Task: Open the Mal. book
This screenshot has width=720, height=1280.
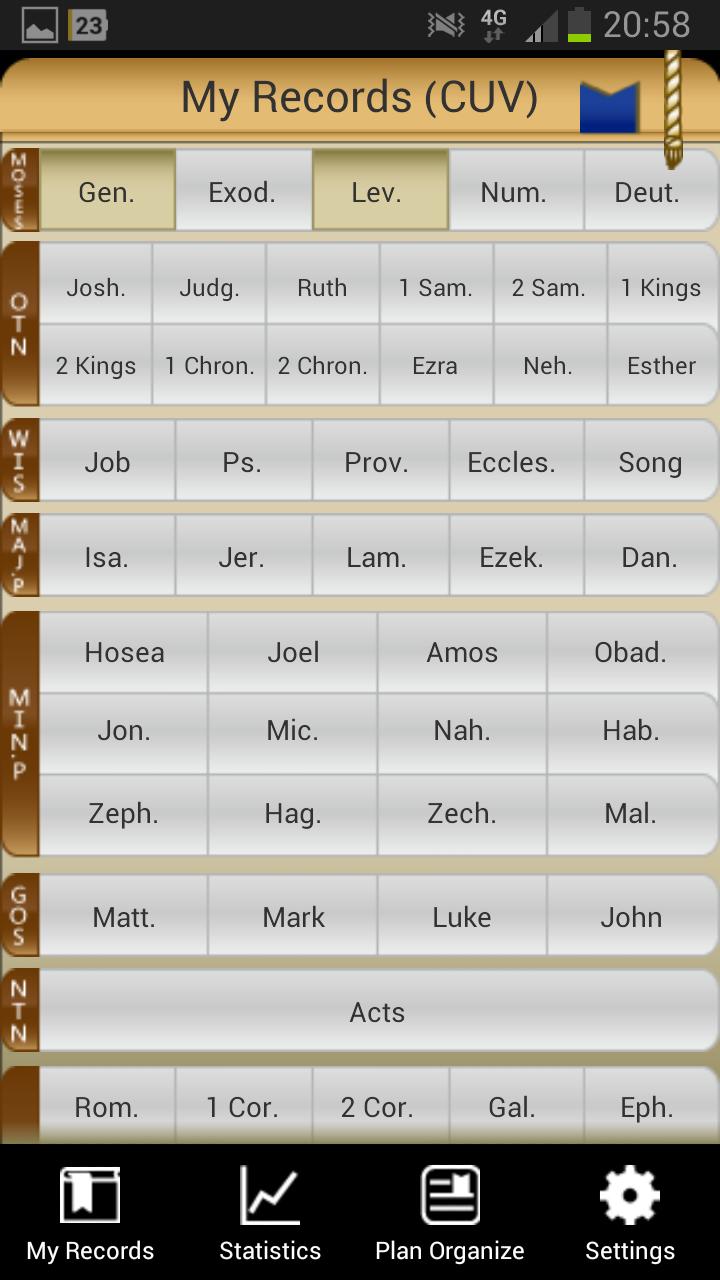Action: tap(631, 813)
